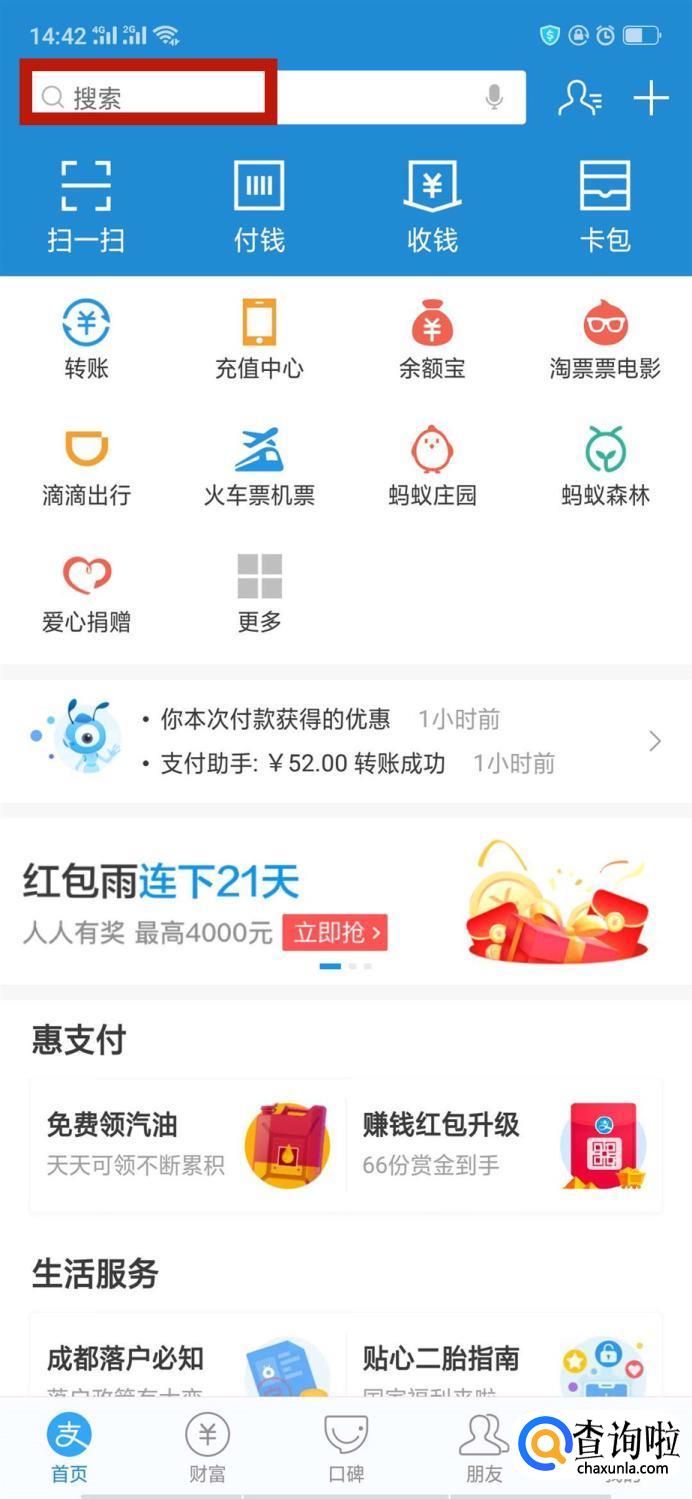692x1499 pixels.
Task: Open 付钱 payment code
Action: 259,205
